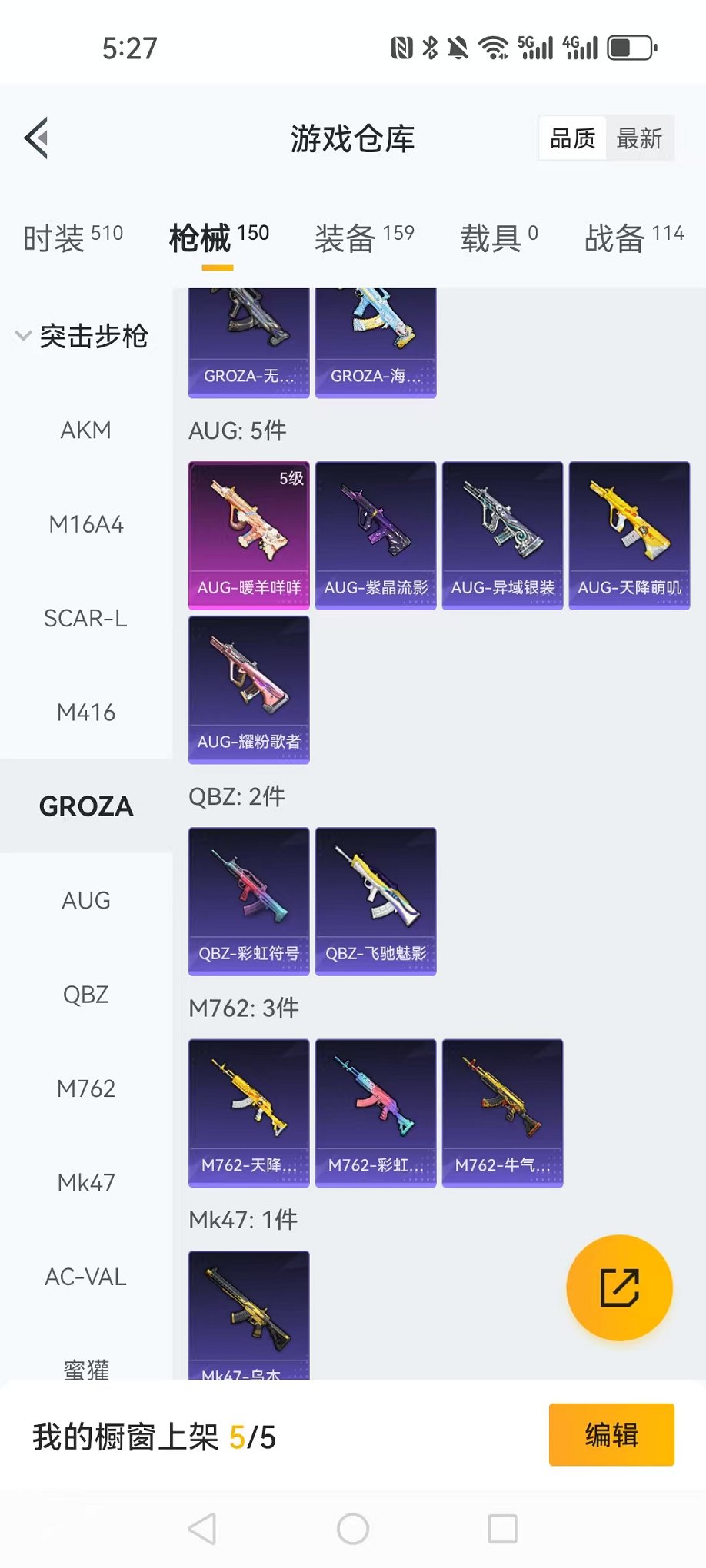This screenshot has height=1568, width=706.
Task: View QBZ-飞驰魅影 skin
Action: pyautogui.click(x=375, y=901)
